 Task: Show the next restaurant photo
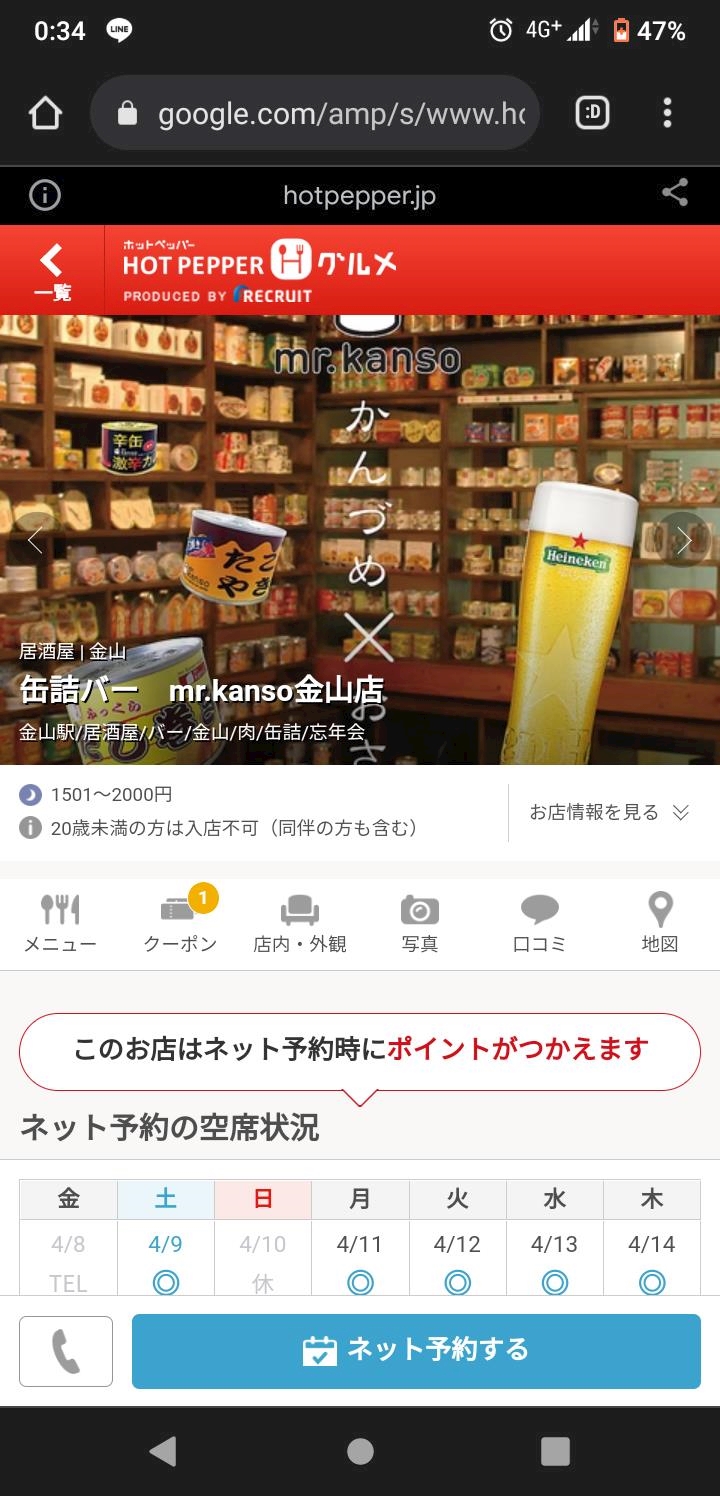(x=684, y=541)
